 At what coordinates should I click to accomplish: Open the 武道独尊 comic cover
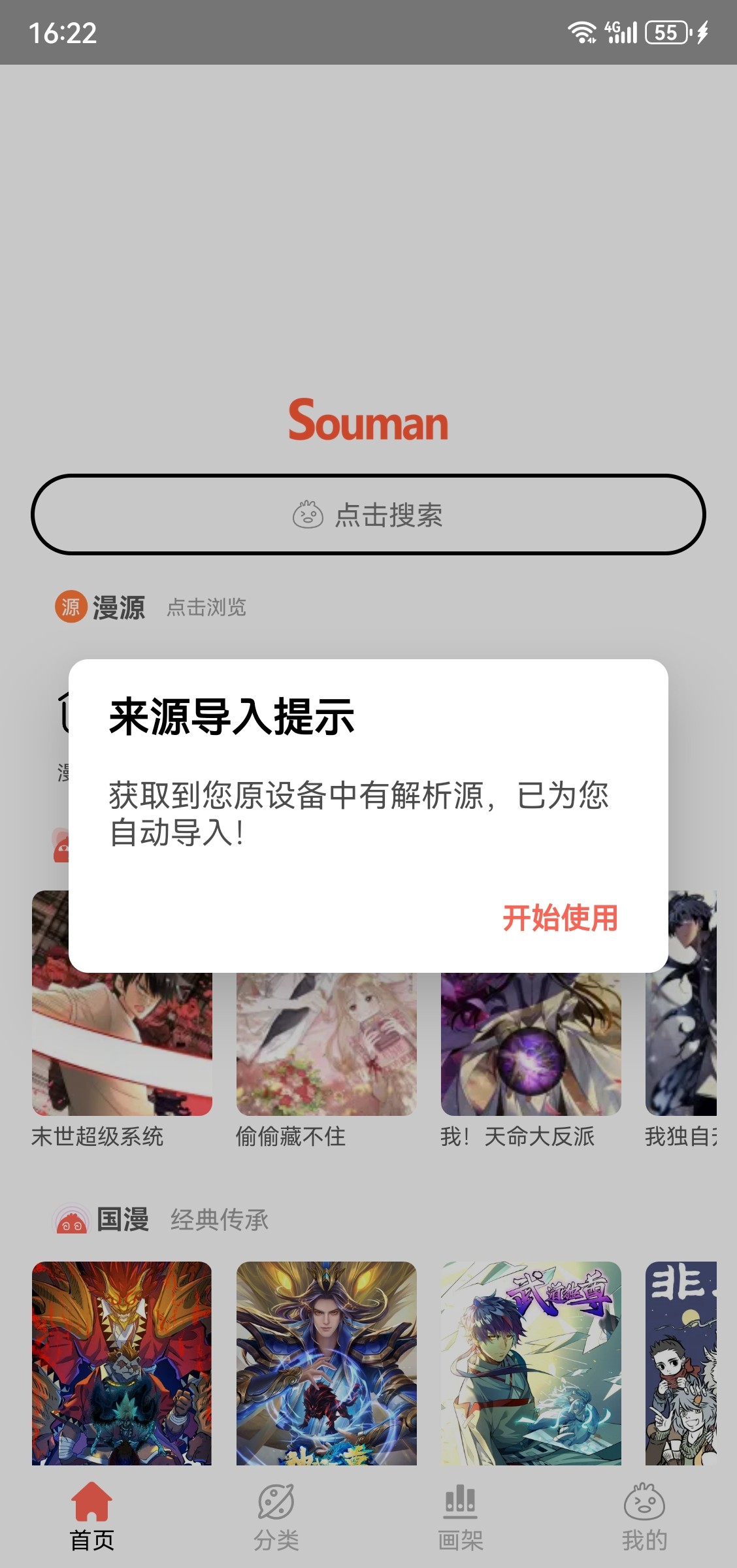click(x=531, y=1362)
